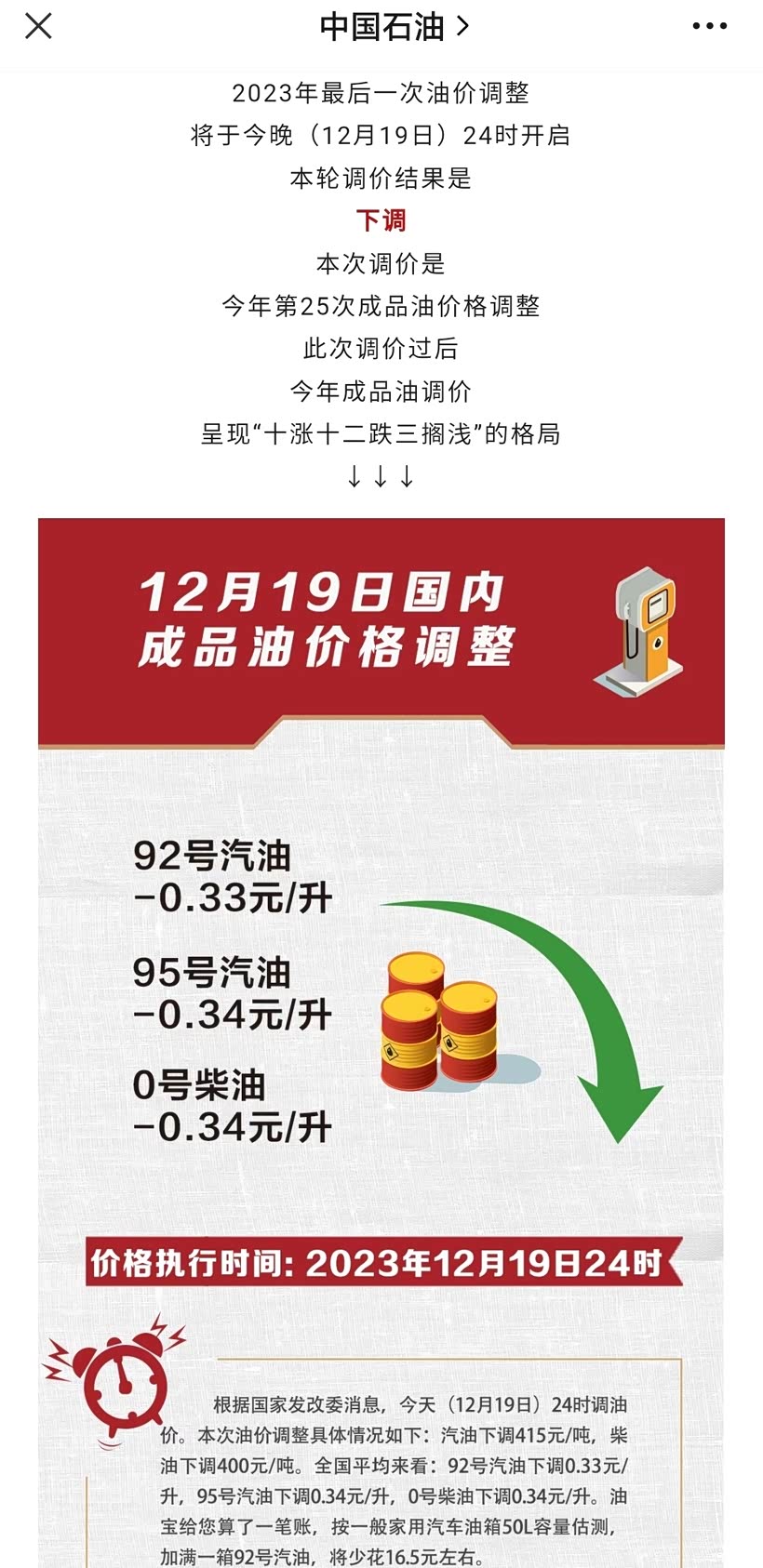Image resolution: width=763 pixels, height=1568 pixels.
Task: Open the 中国石油 account profile
Action: click(x=395, y=27)
